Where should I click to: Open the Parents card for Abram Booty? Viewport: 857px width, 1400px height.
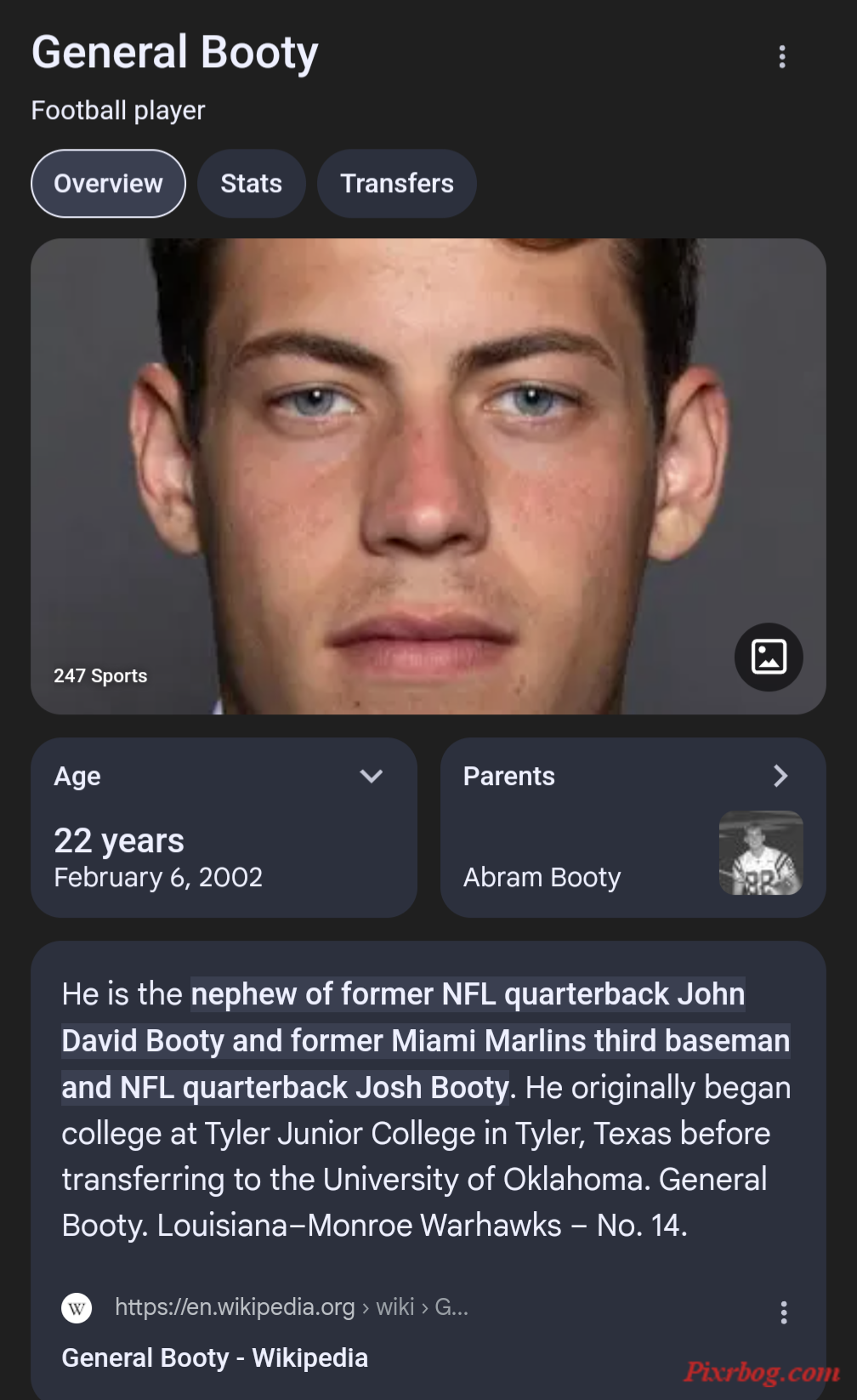click(x=633, y=827)
